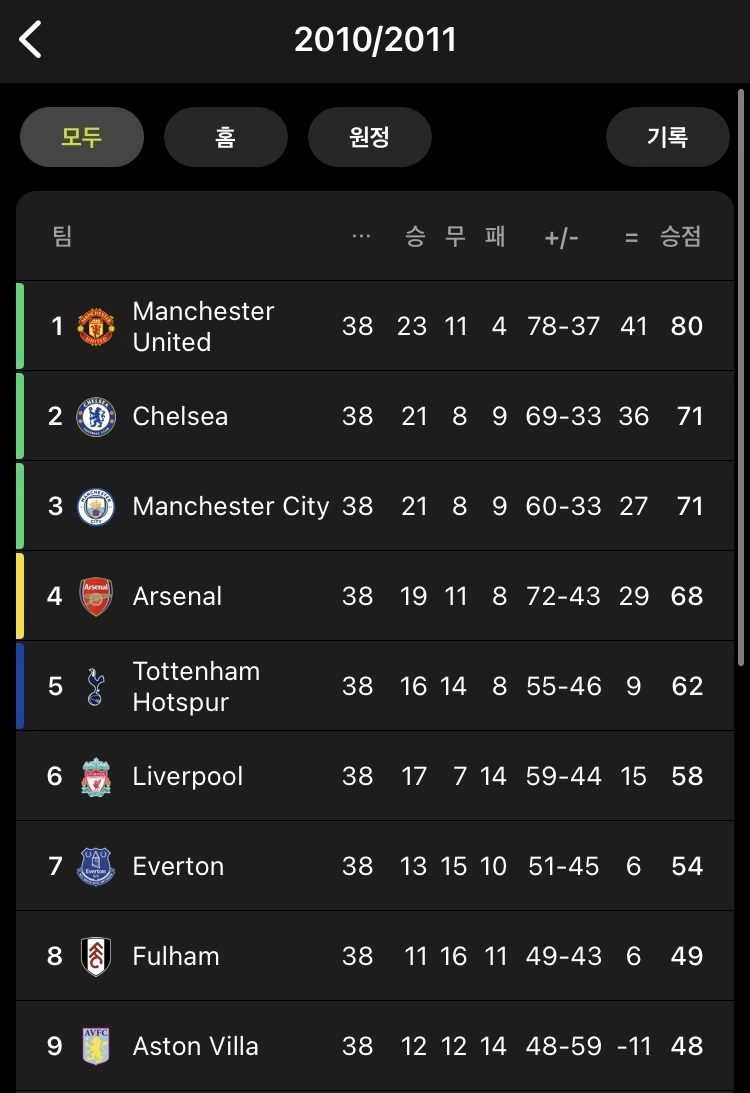Open the 기록 view
This screenshot has width=750, height=1093.
(x=668, y=137)
